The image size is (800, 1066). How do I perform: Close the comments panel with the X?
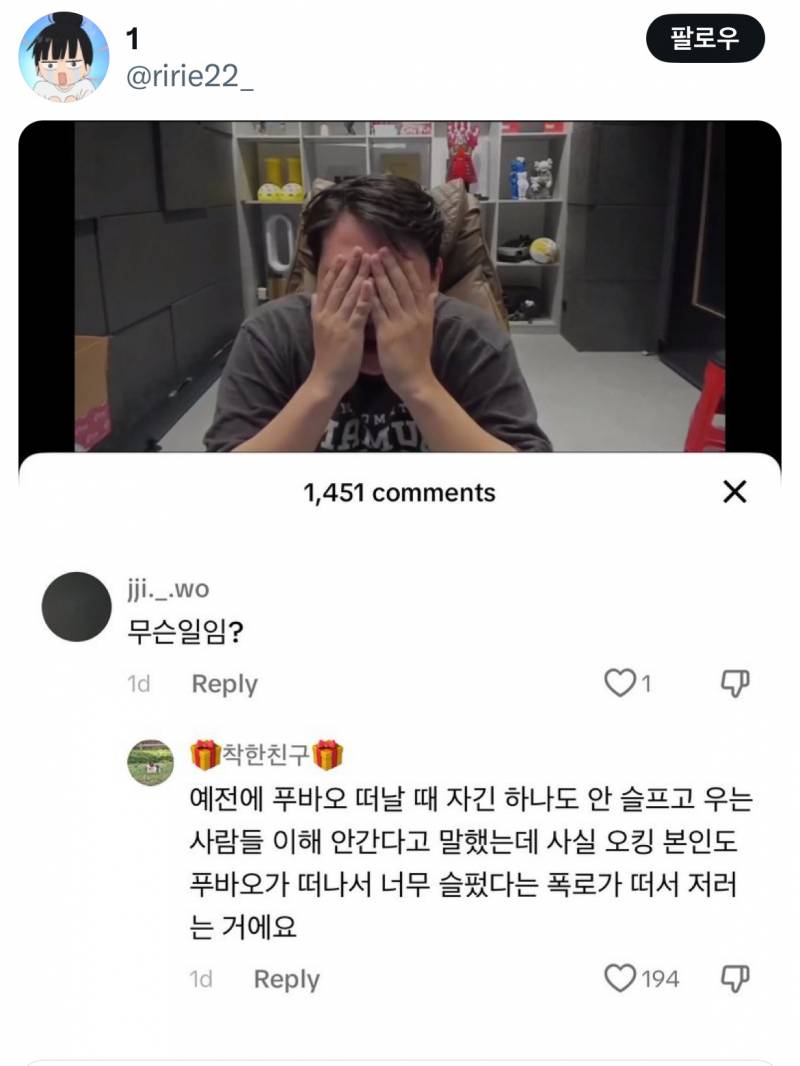[x=737, y=492]
